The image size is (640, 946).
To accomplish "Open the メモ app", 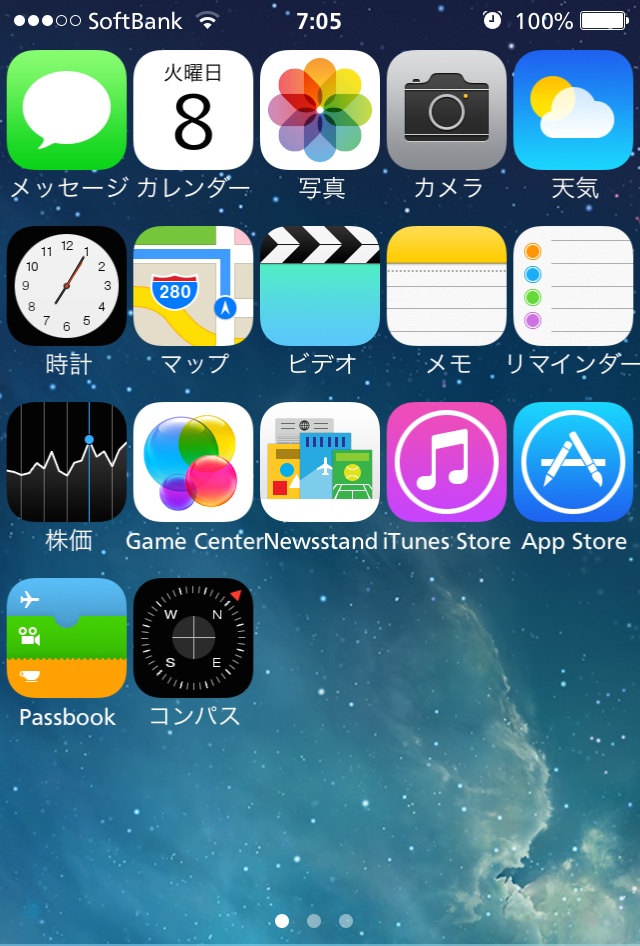I will click(447, 286).
